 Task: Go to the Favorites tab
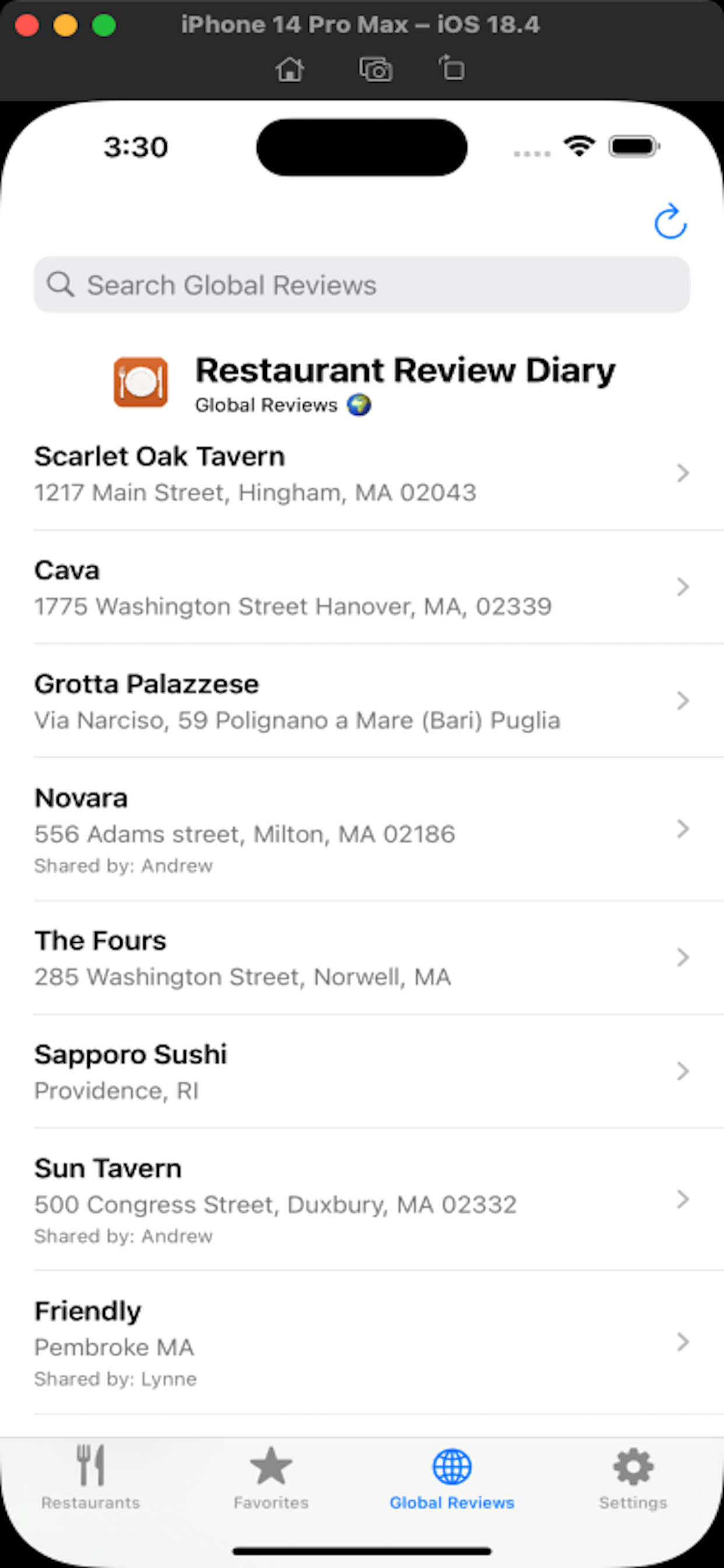271,1476
